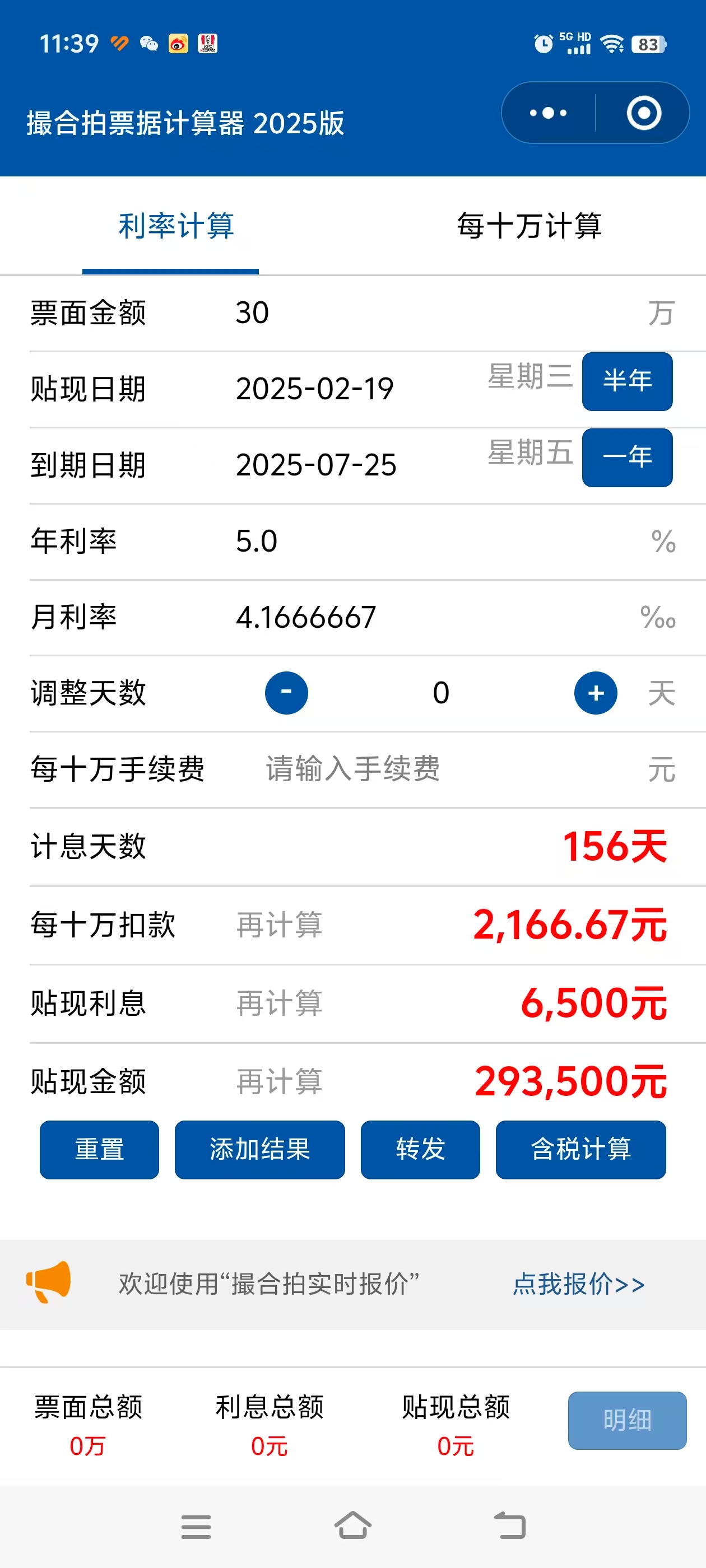Follow the 点我报价>> link

point(579,1284)
